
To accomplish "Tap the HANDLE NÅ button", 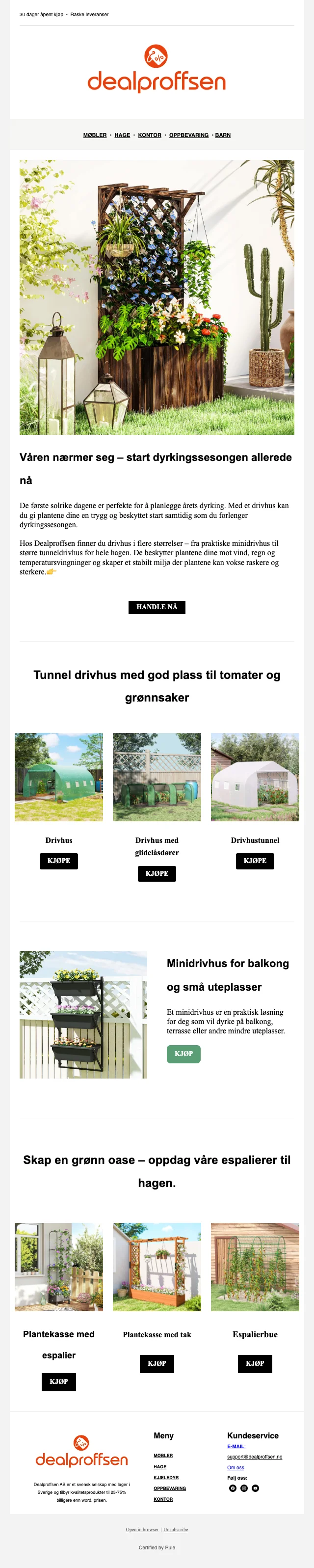I will click(157, 607).
